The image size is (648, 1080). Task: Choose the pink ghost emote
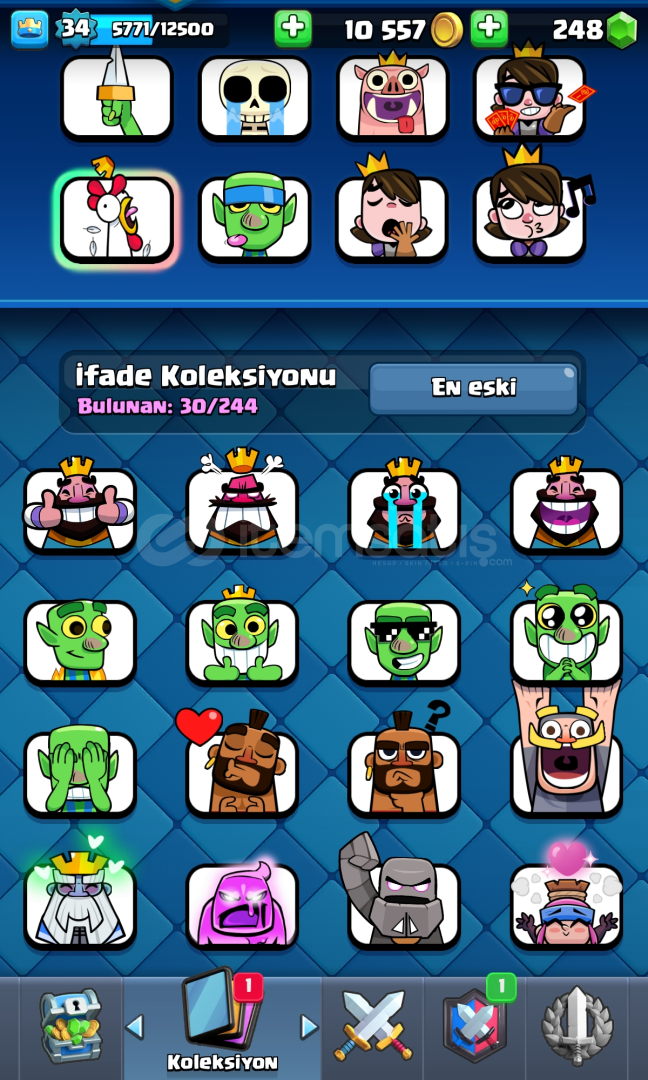coord(242,905)
